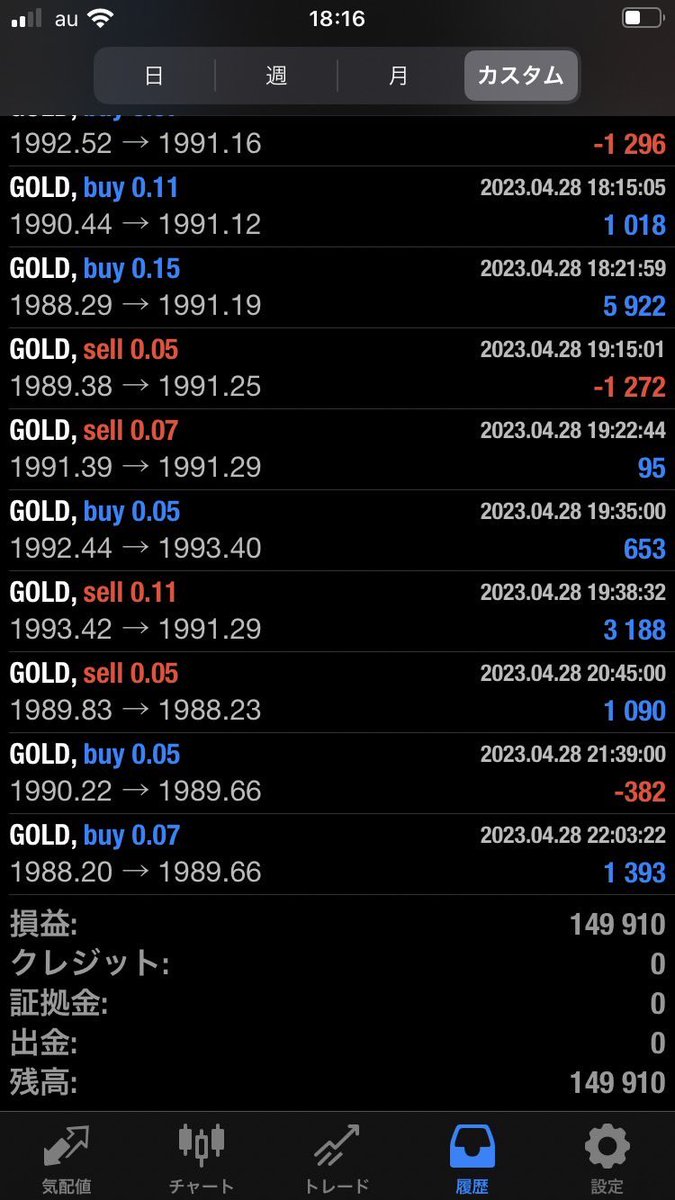This screenshot has width=675, height=1200.
Task: Select the 週 period filter
Action: 276,76
